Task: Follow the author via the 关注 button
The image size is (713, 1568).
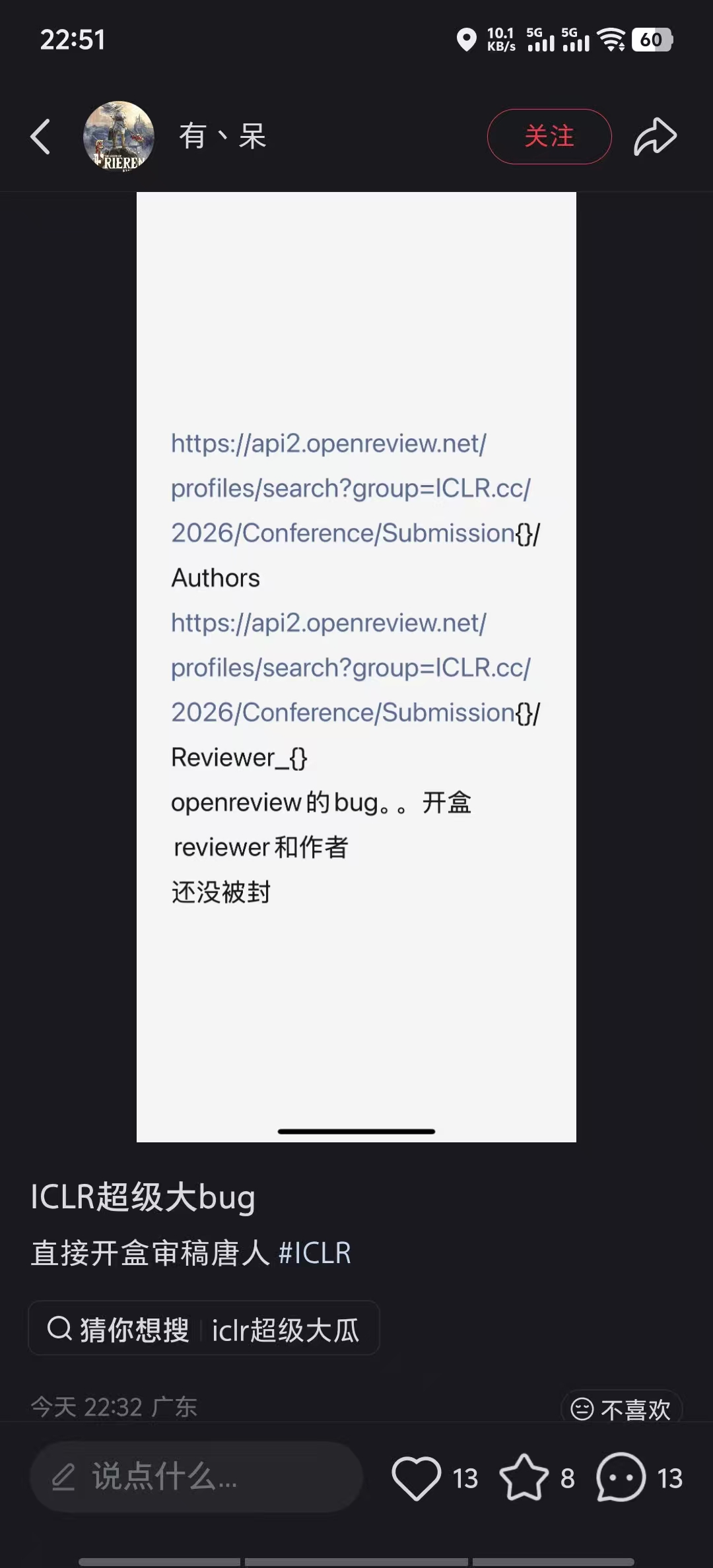Action: point(549,136)
